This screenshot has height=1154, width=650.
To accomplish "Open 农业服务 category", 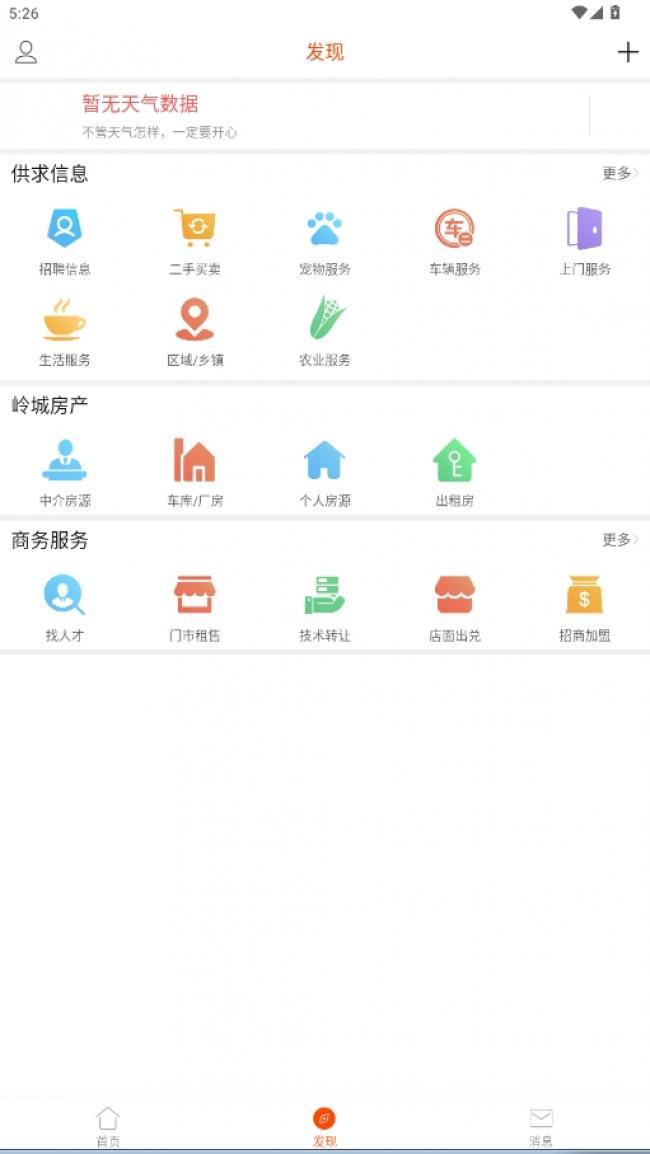I will click(325, 332).
